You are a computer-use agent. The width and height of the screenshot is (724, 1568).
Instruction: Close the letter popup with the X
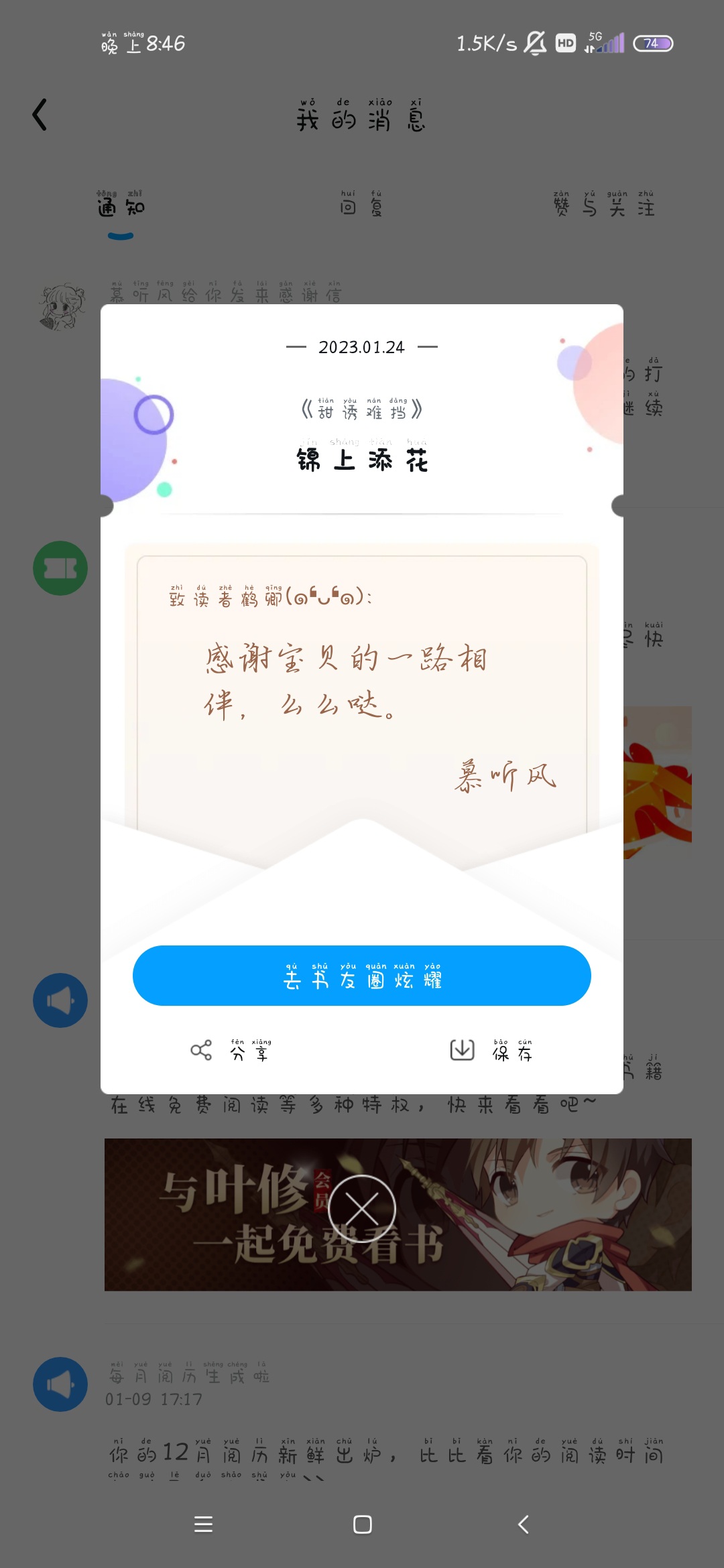tap(362, 1209)
